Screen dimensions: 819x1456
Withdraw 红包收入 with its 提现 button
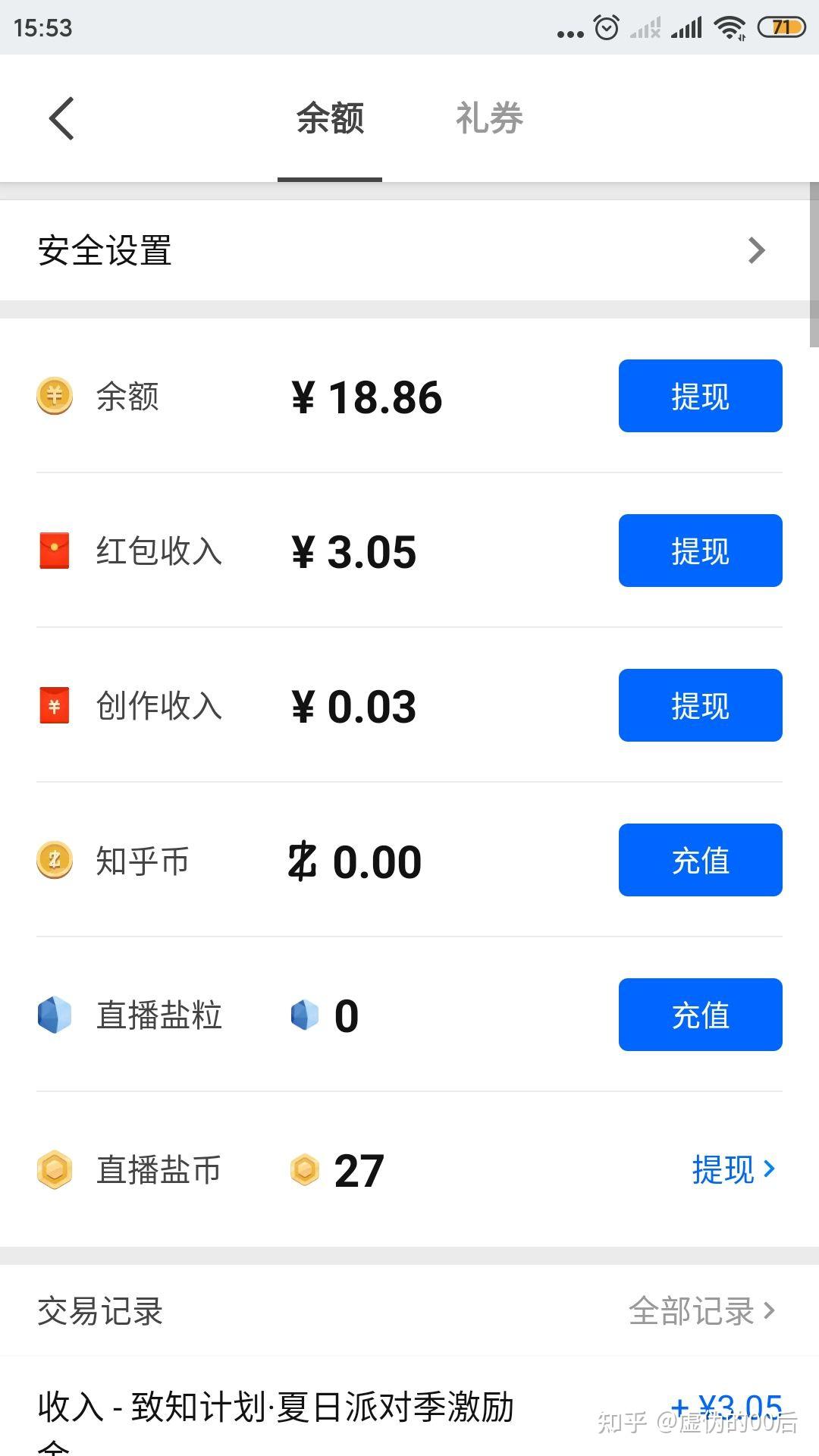coord(700,551)
